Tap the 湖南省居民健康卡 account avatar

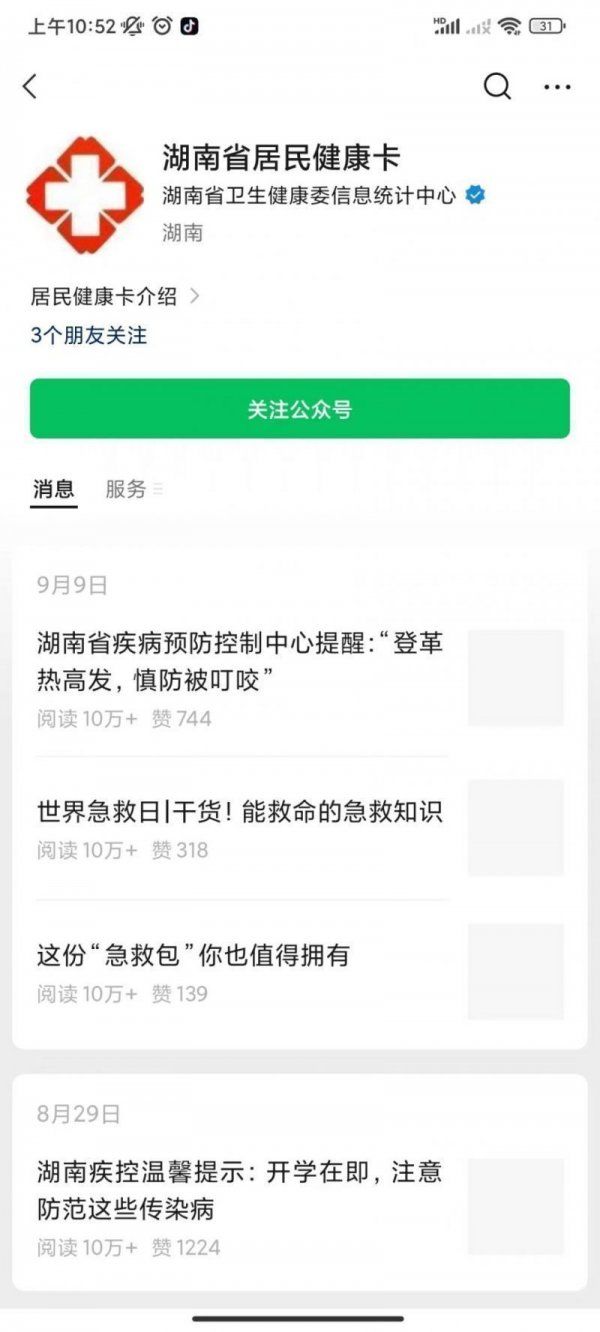click(85, 195)
